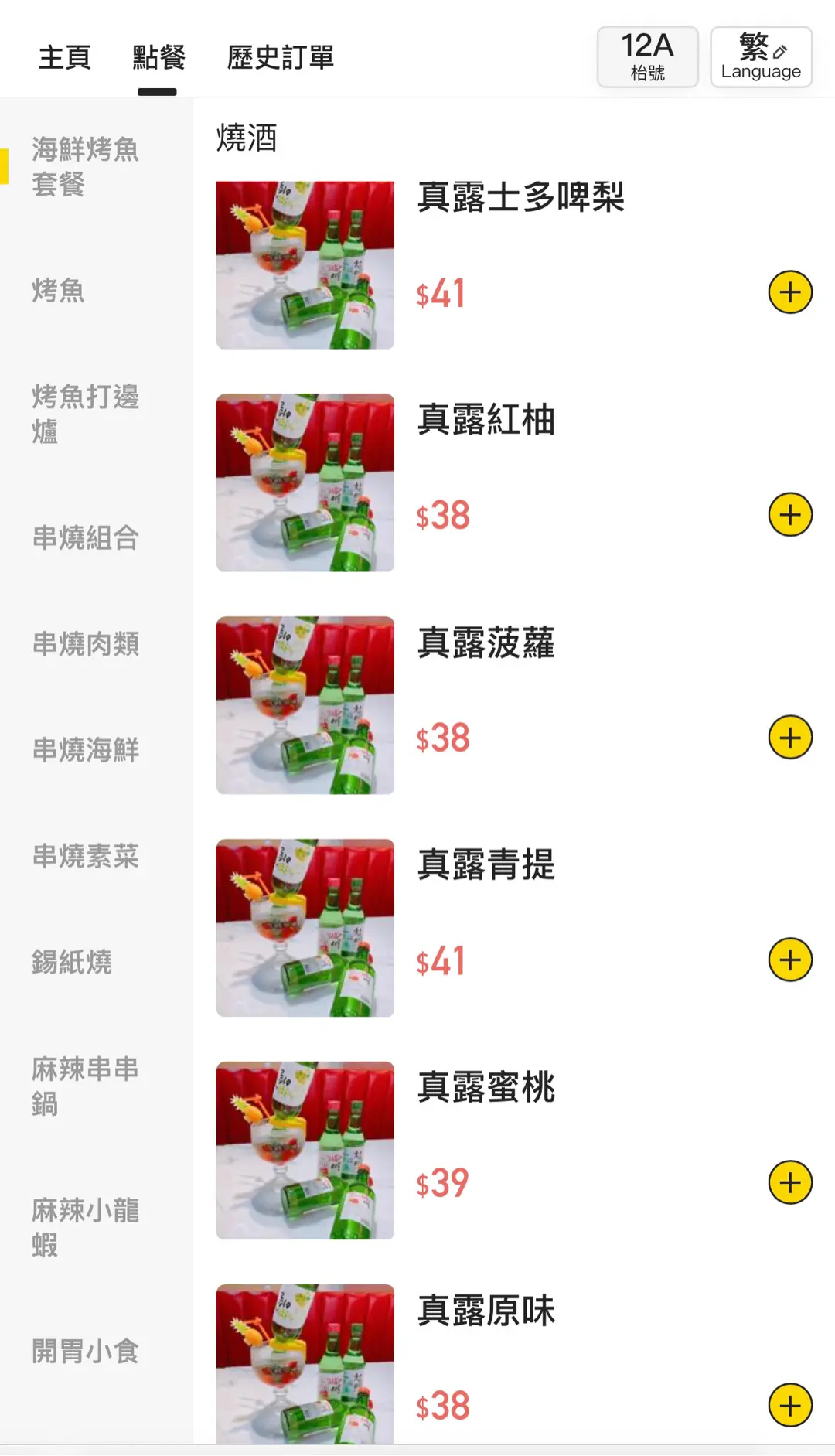Screen dimensions: 835x1456
Task: Jump to the 串燒肉類 category
Action: click(85, 644)
